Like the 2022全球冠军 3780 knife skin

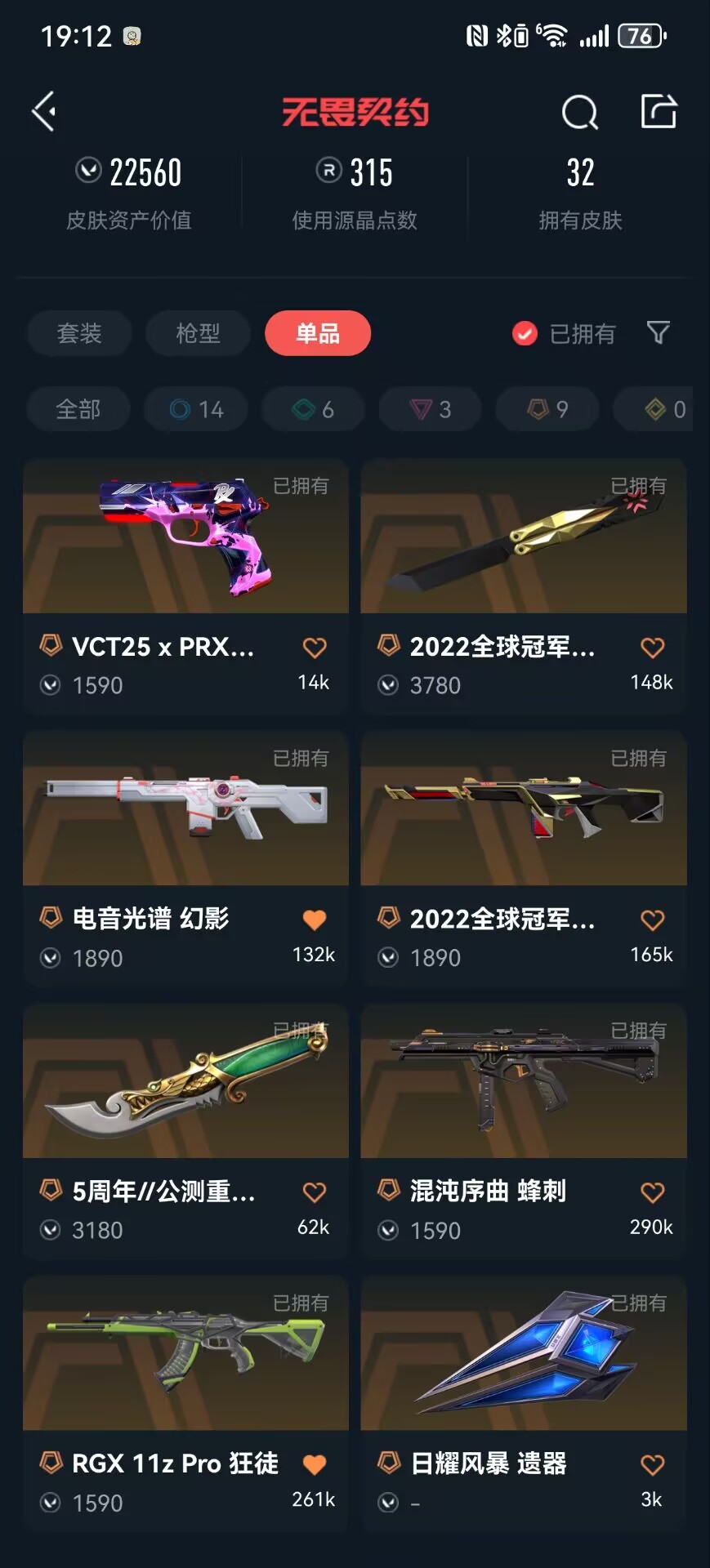tap(652, 648)
